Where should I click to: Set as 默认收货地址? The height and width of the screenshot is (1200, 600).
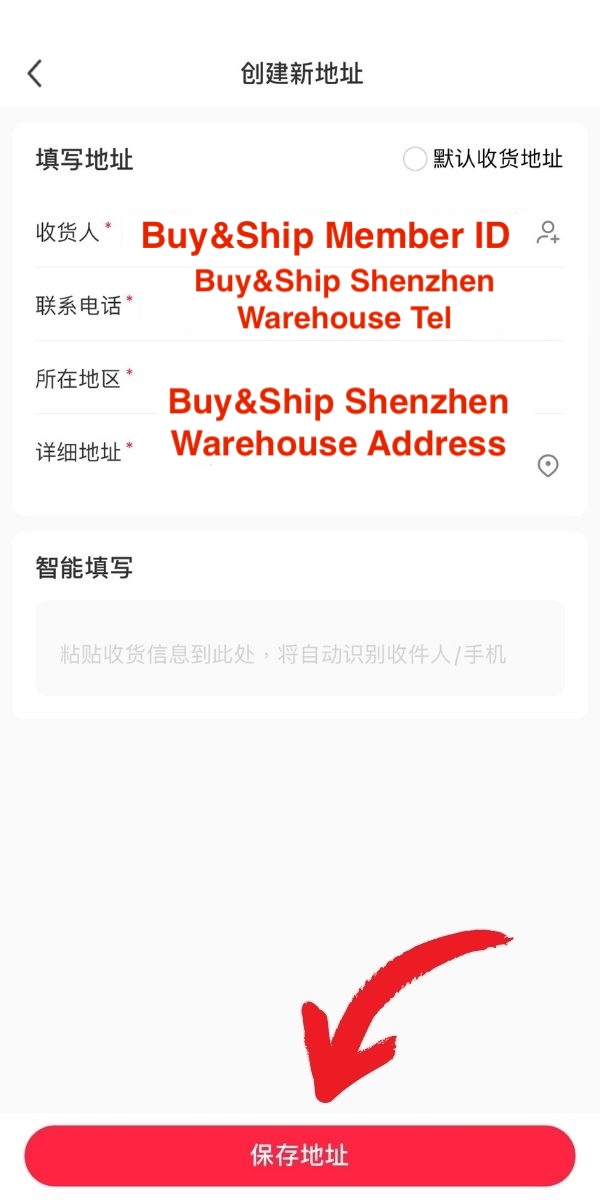click(x=415, y=159)
